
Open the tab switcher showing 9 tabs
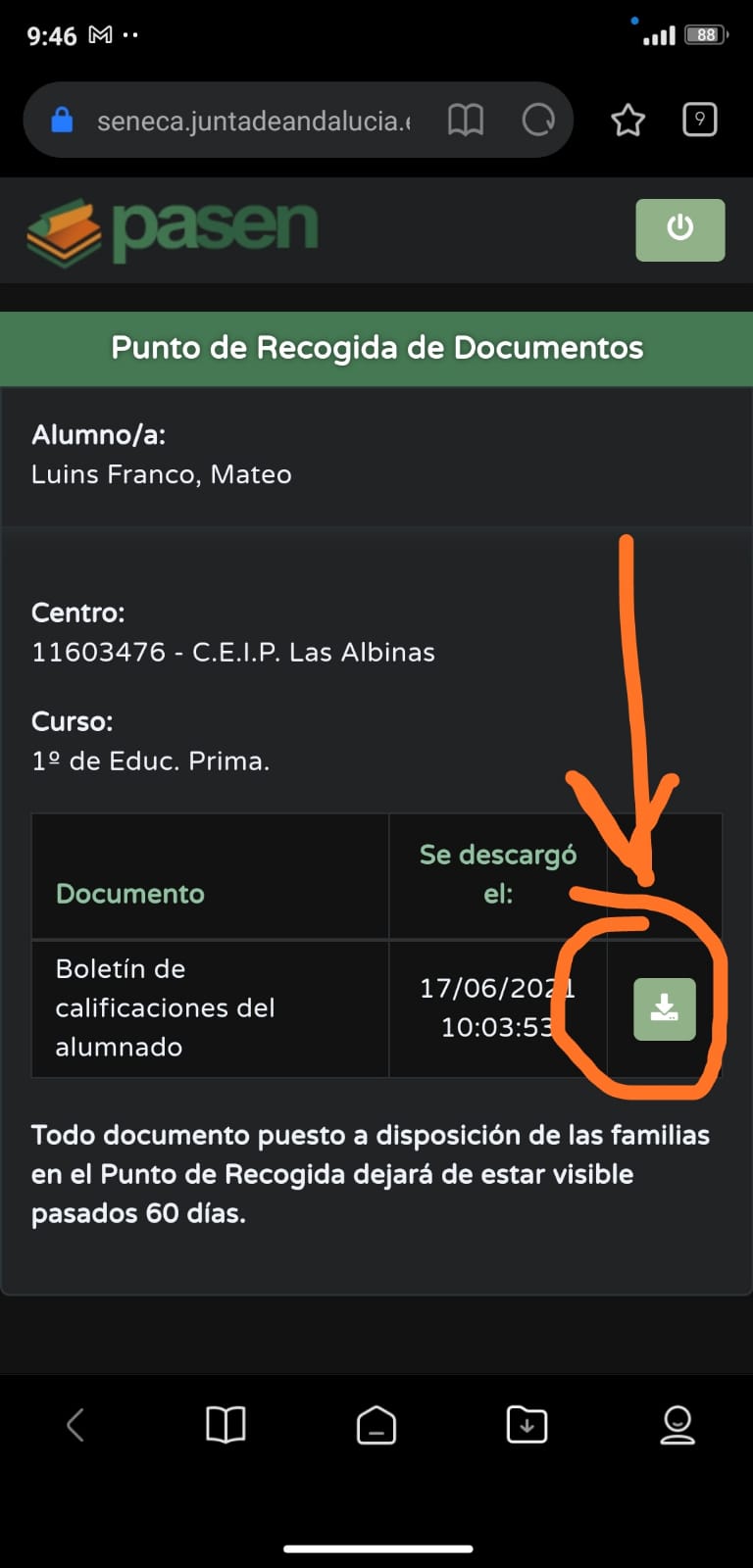pyautogui.click(x=699, y=120)
